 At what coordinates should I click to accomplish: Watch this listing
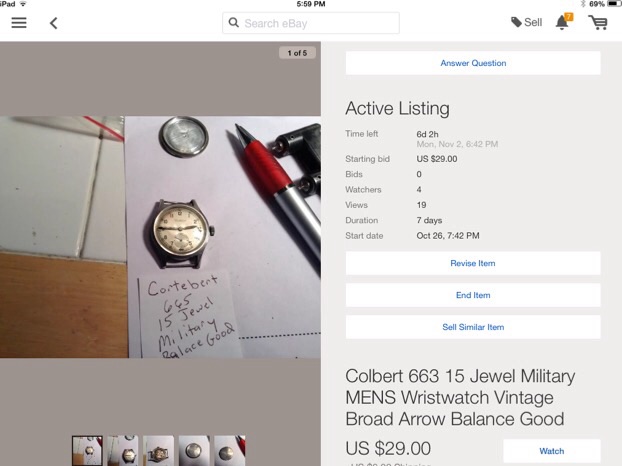point(551,451)
